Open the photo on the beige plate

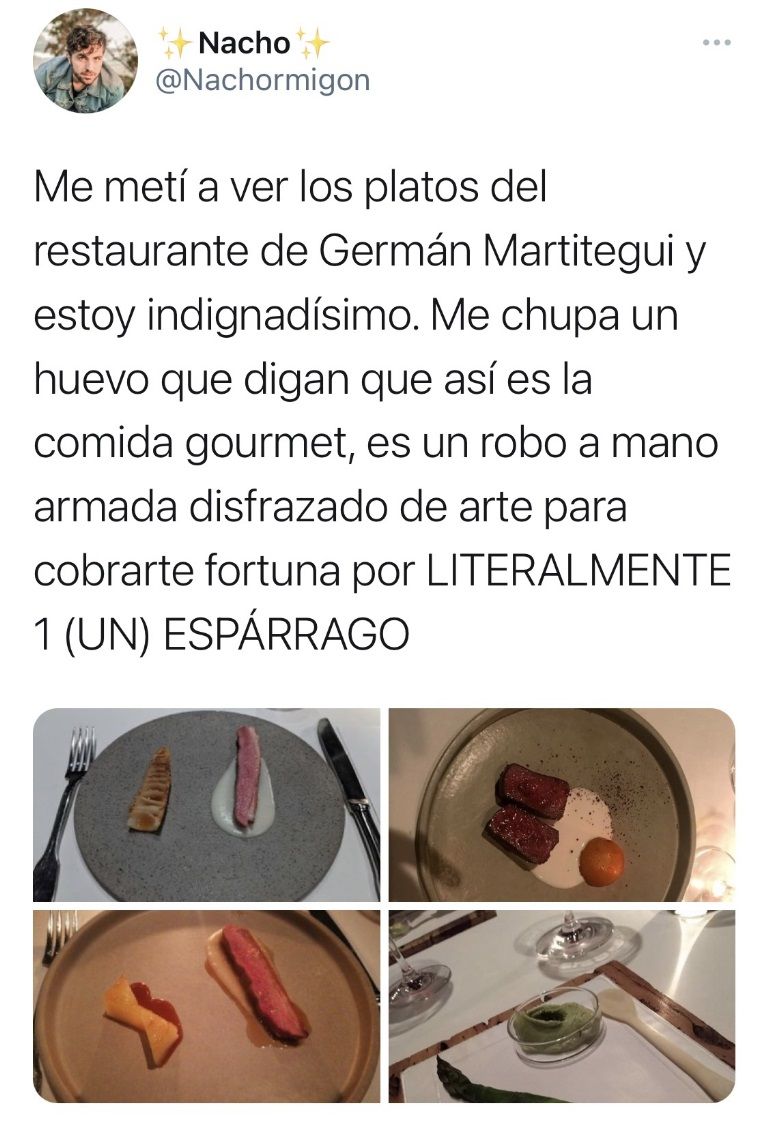(207, 1006)
